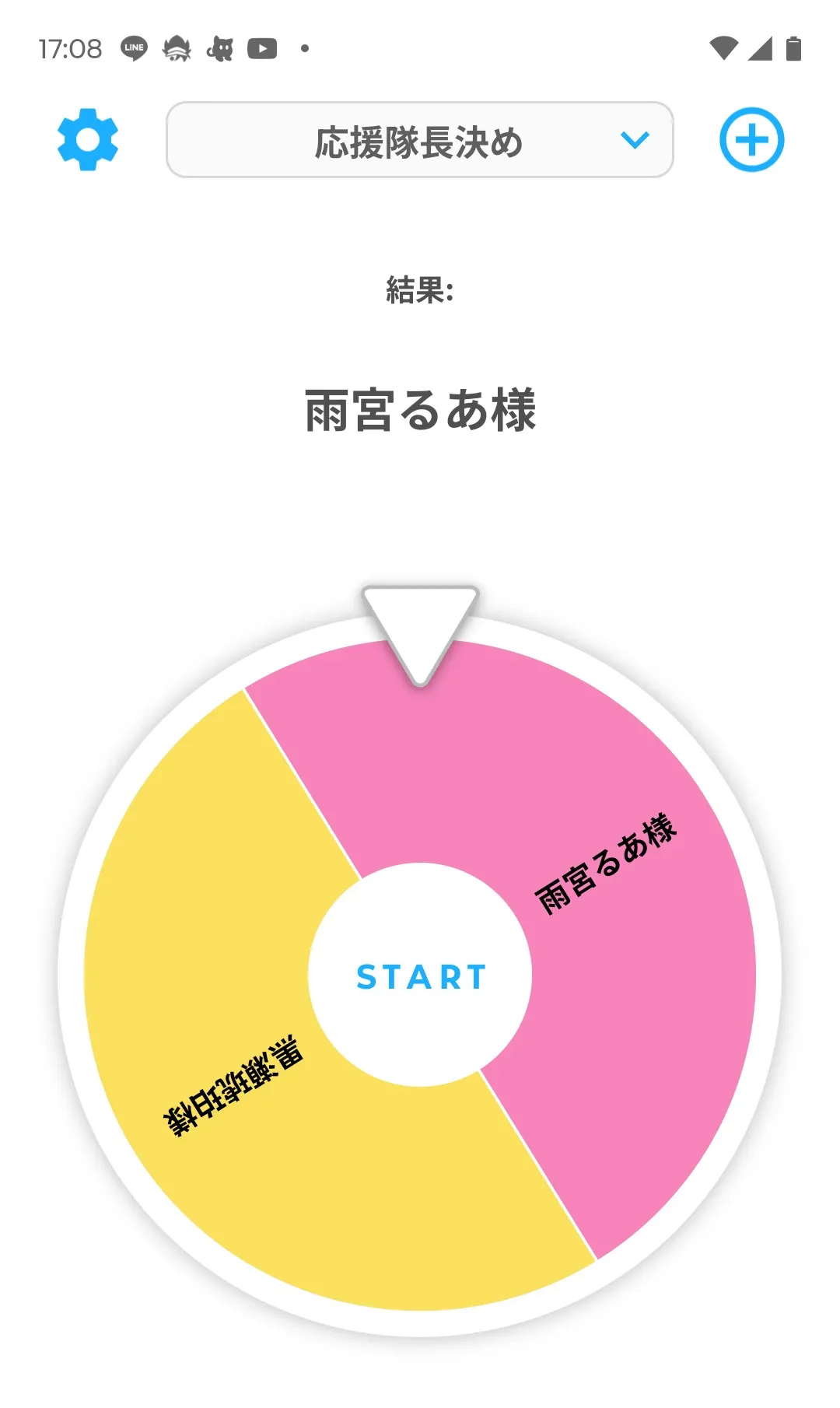This screenshot has height=1408, width=840.
Task: Add a new roulette with plus icon
Action: [x=751, y=140]
